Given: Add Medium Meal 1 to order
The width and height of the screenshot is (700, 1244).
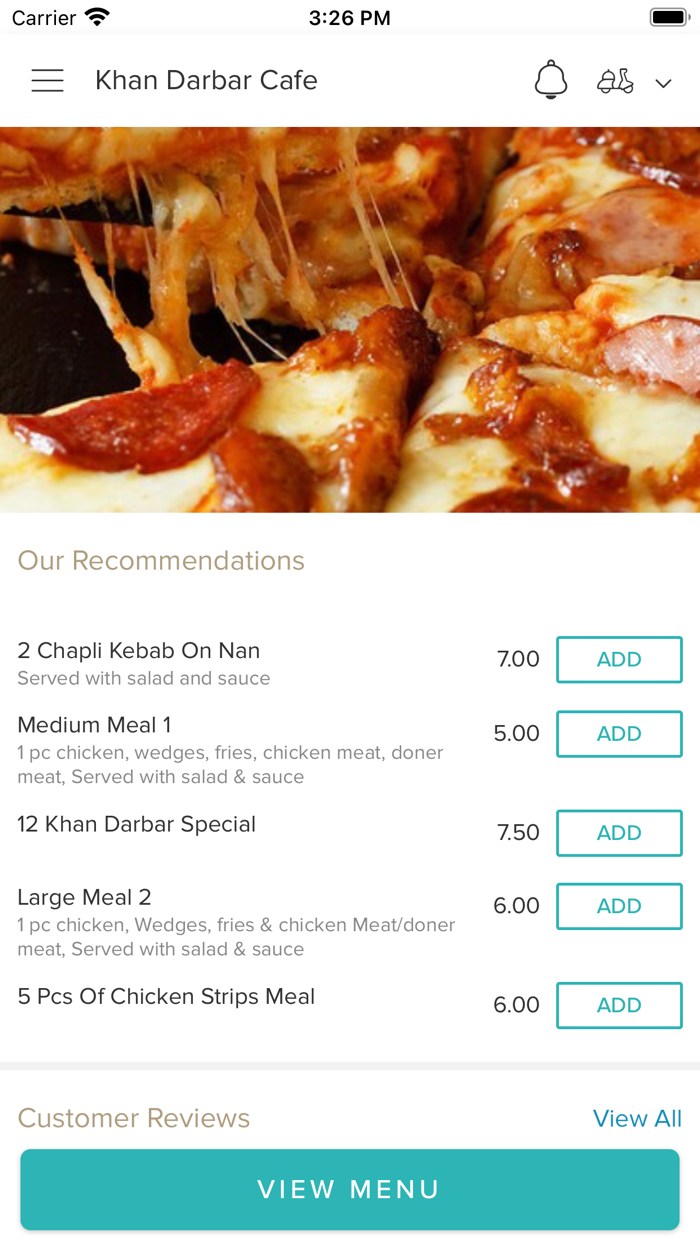Looking at the screenshot, I should pyautogui.click(x=618, y=734).
